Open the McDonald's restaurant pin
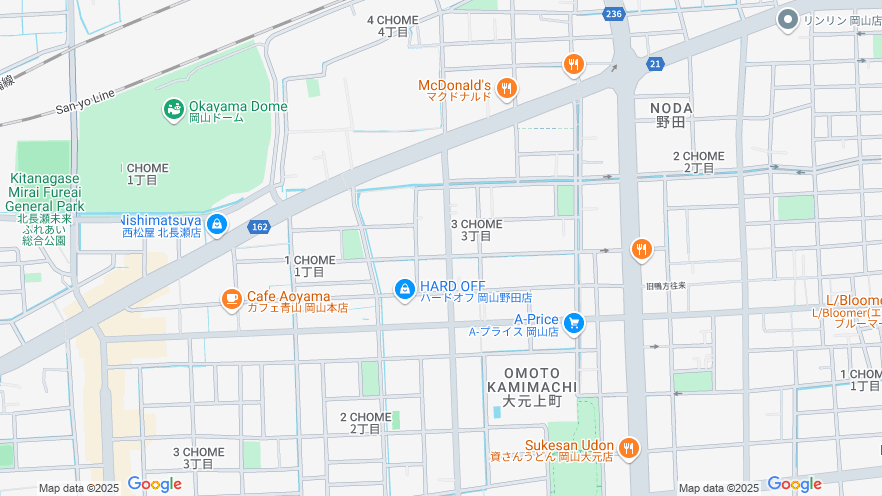882x496 pixels. (x=507, y=89)
